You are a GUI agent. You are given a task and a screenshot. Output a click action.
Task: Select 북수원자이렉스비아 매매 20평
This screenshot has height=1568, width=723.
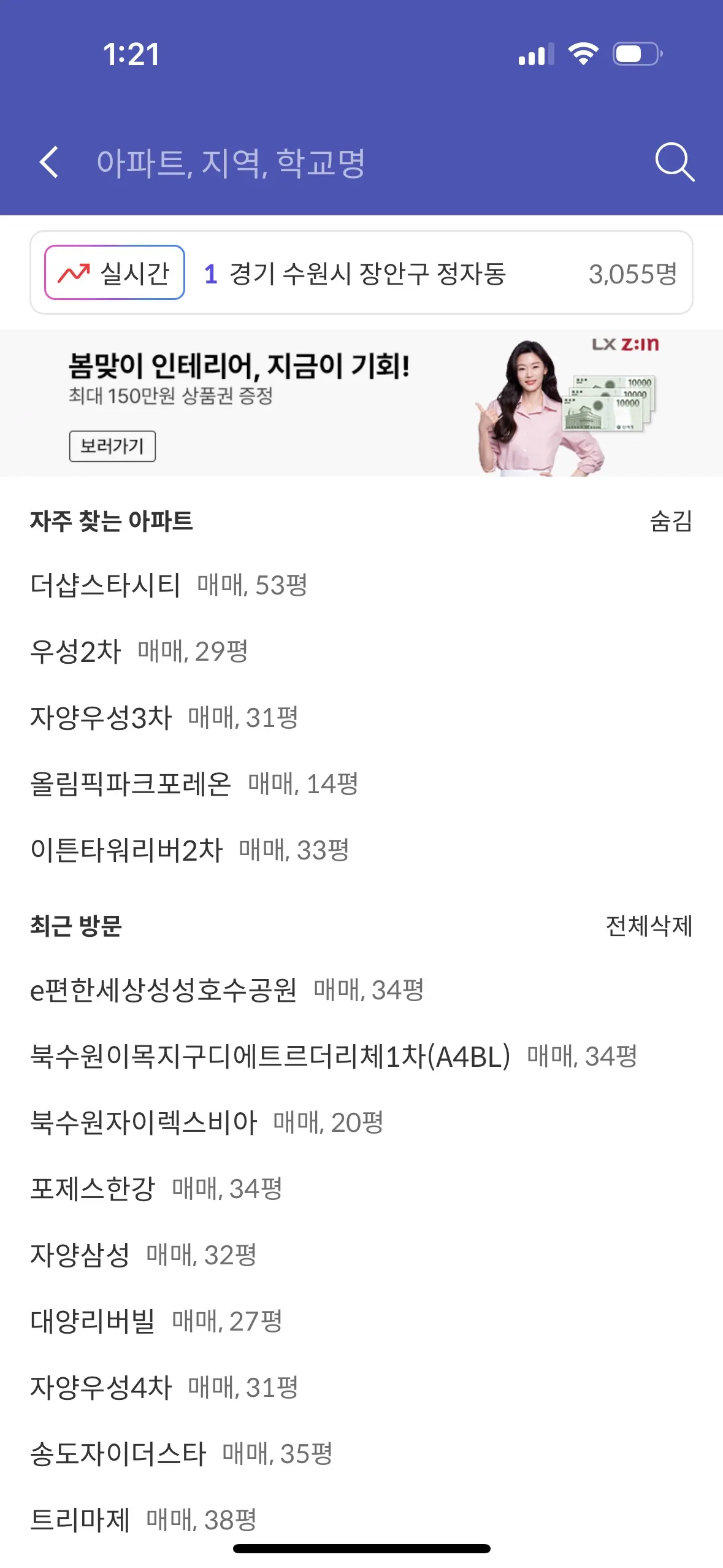point(207,1123)
